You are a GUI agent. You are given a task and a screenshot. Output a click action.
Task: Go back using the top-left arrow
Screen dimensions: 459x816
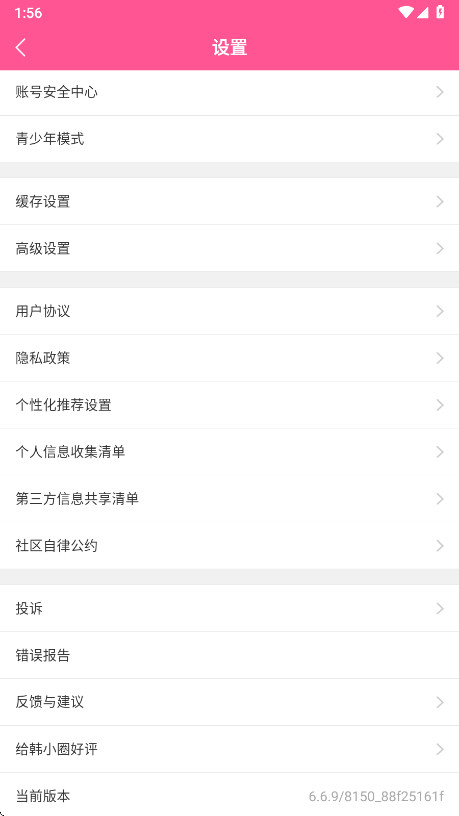click(21, 47)
